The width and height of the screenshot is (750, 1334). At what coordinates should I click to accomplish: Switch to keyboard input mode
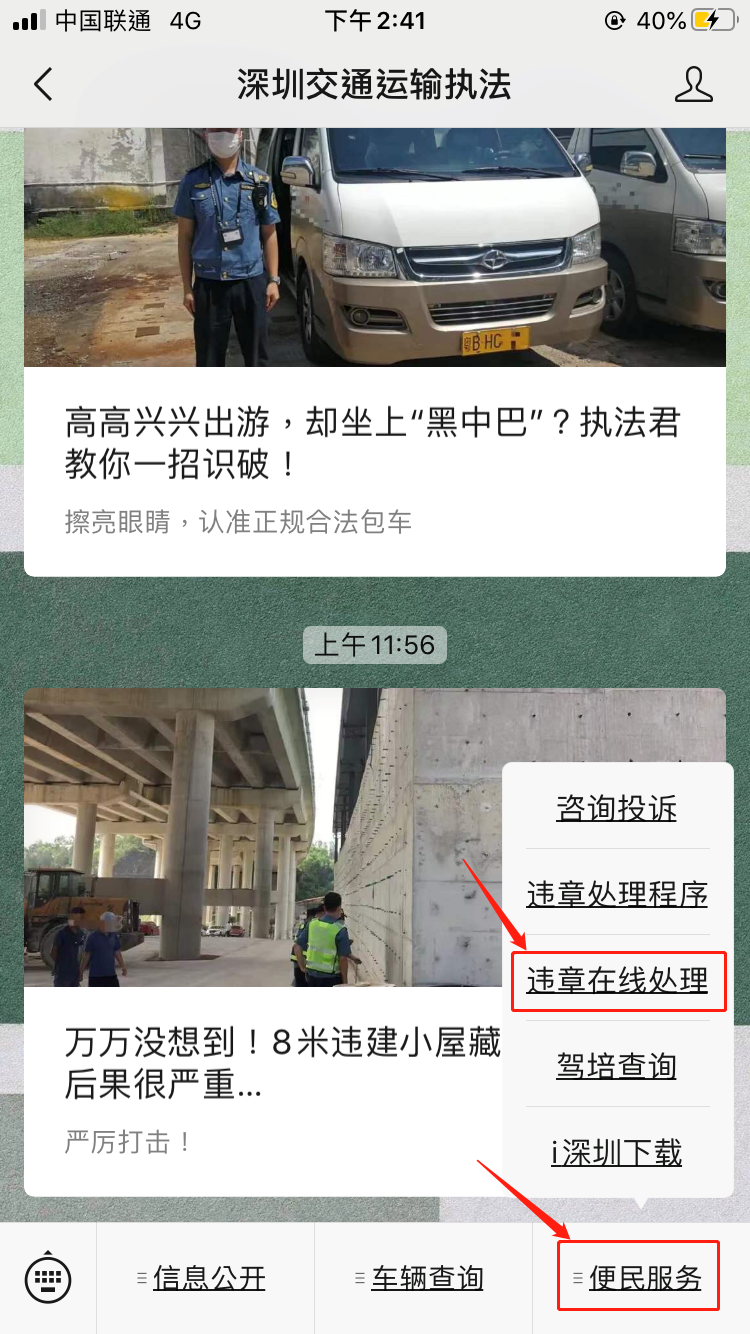tap(47, 1277)
